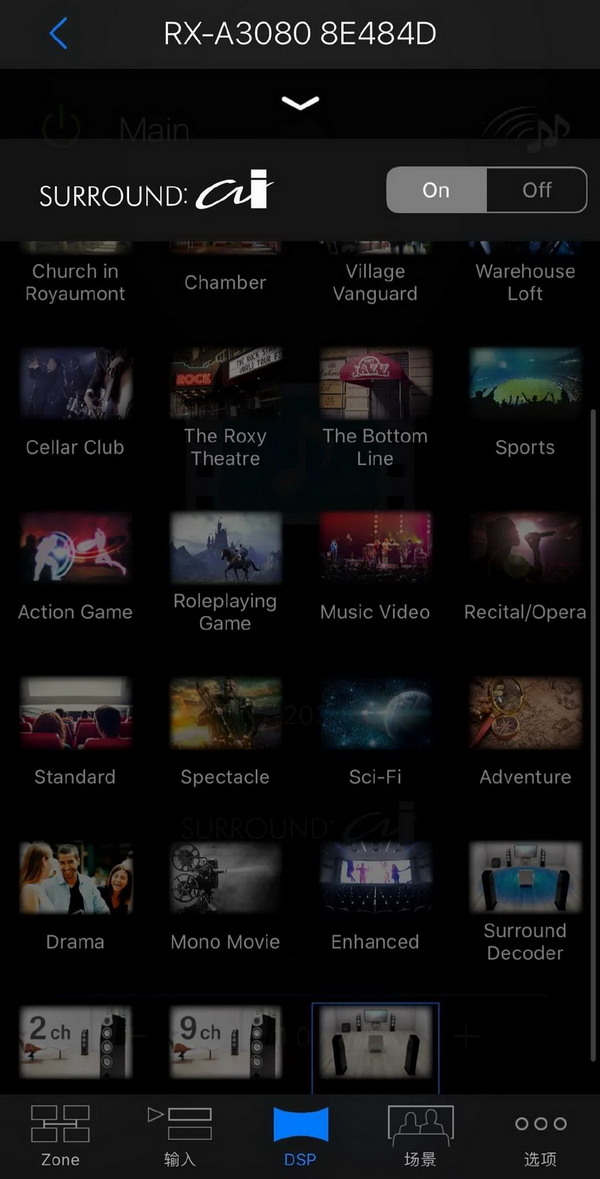Pick the Sports sound program
The width and height of the screenshot is (600, 1179).
525,402
